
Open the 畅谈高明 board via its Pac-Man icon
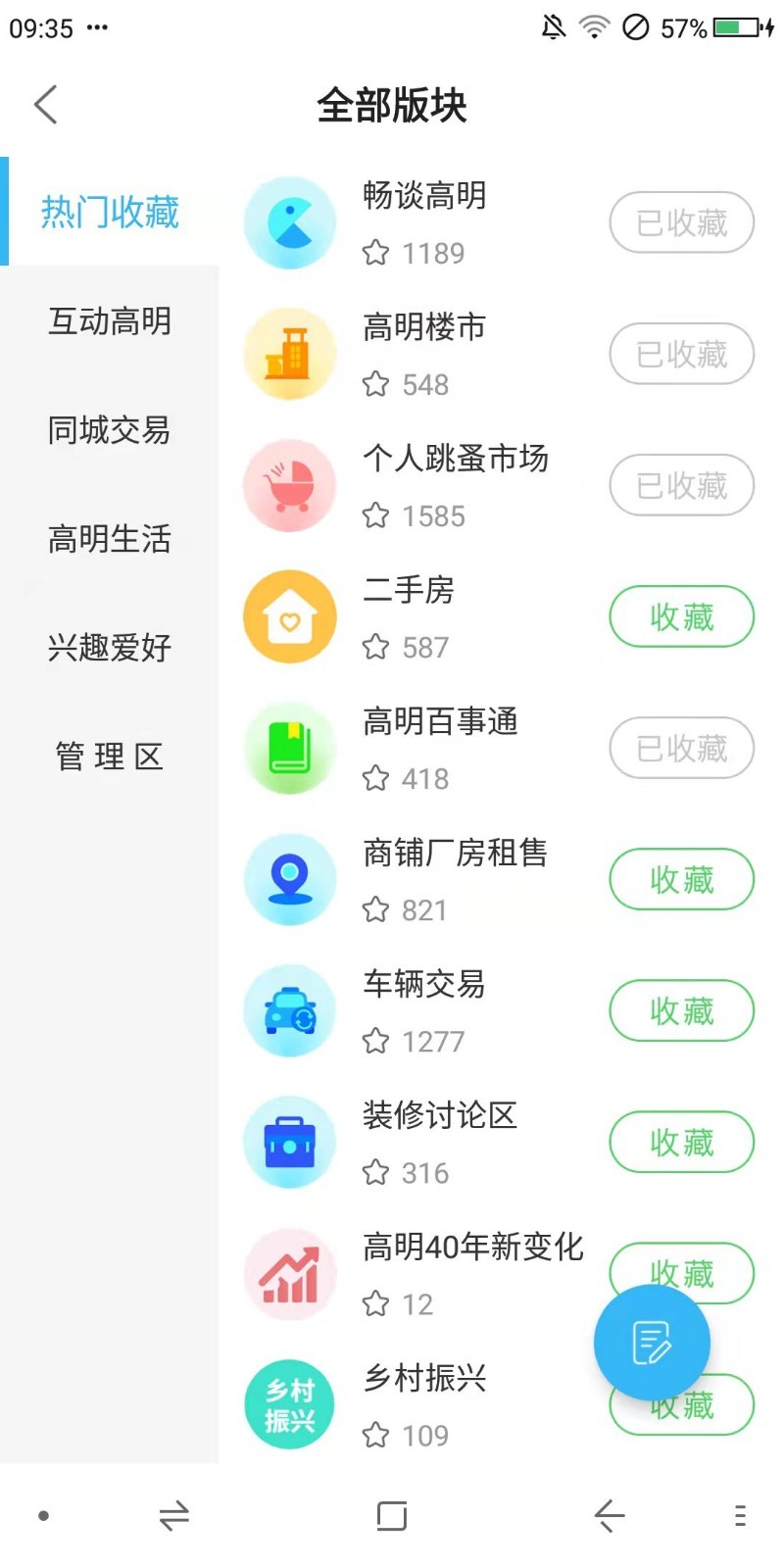pos(289,222)
